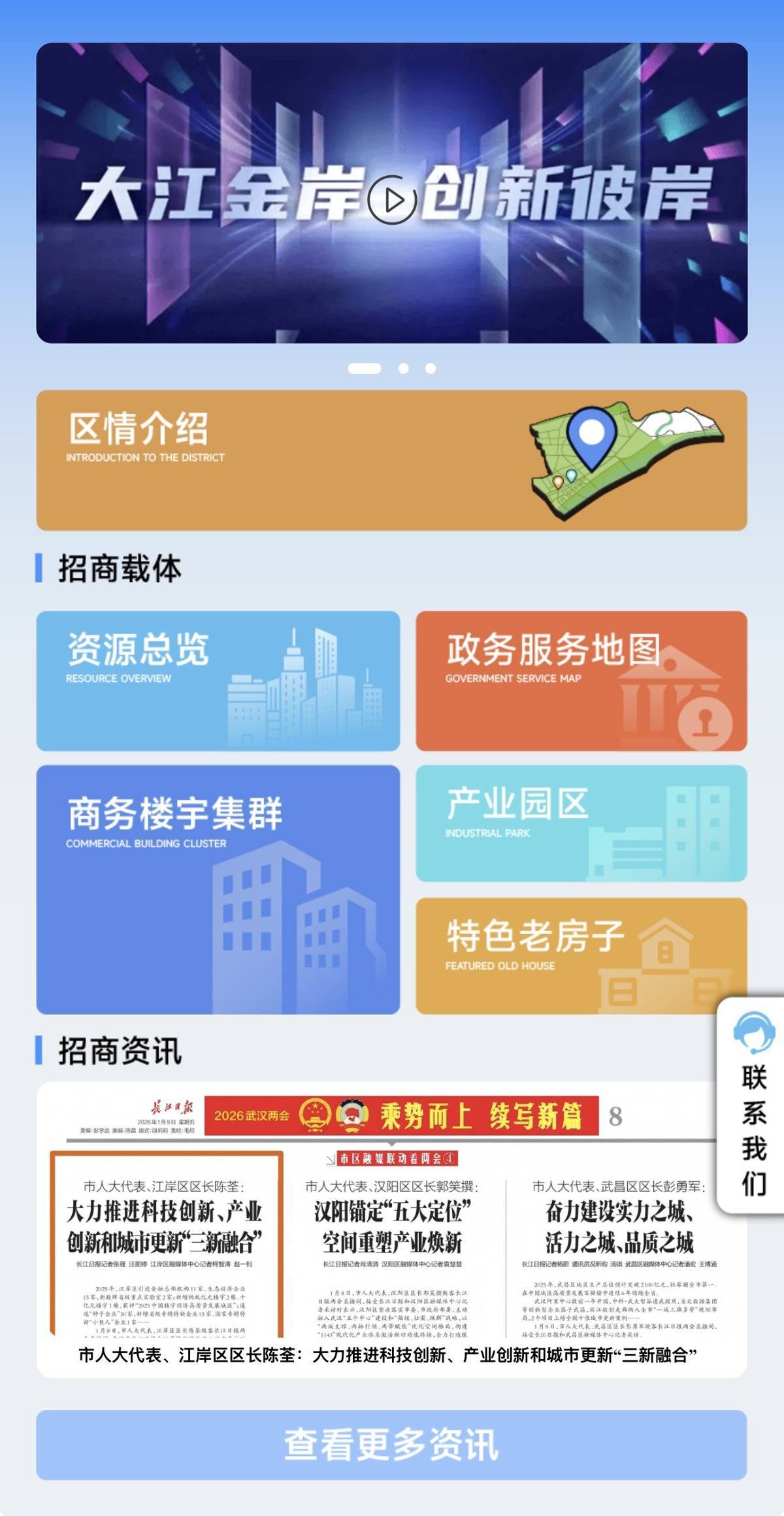Open the 区情介绍 district introduction card
784x1516 pixels.
click(x=391, y=460)
